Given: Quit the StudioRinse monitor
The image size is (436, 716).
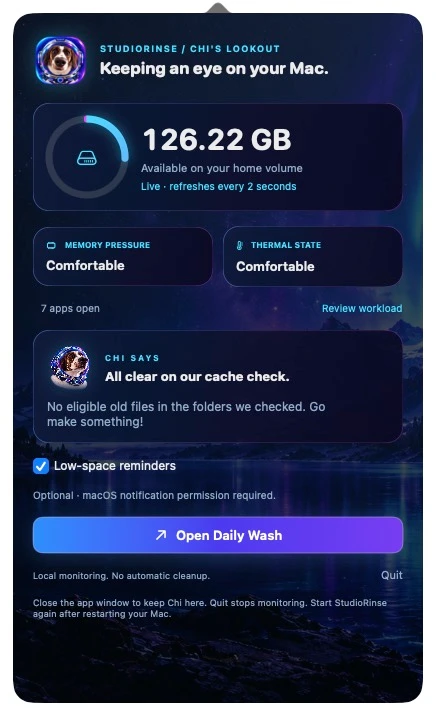Looking at the screenshot, I should tap(392, 575).
